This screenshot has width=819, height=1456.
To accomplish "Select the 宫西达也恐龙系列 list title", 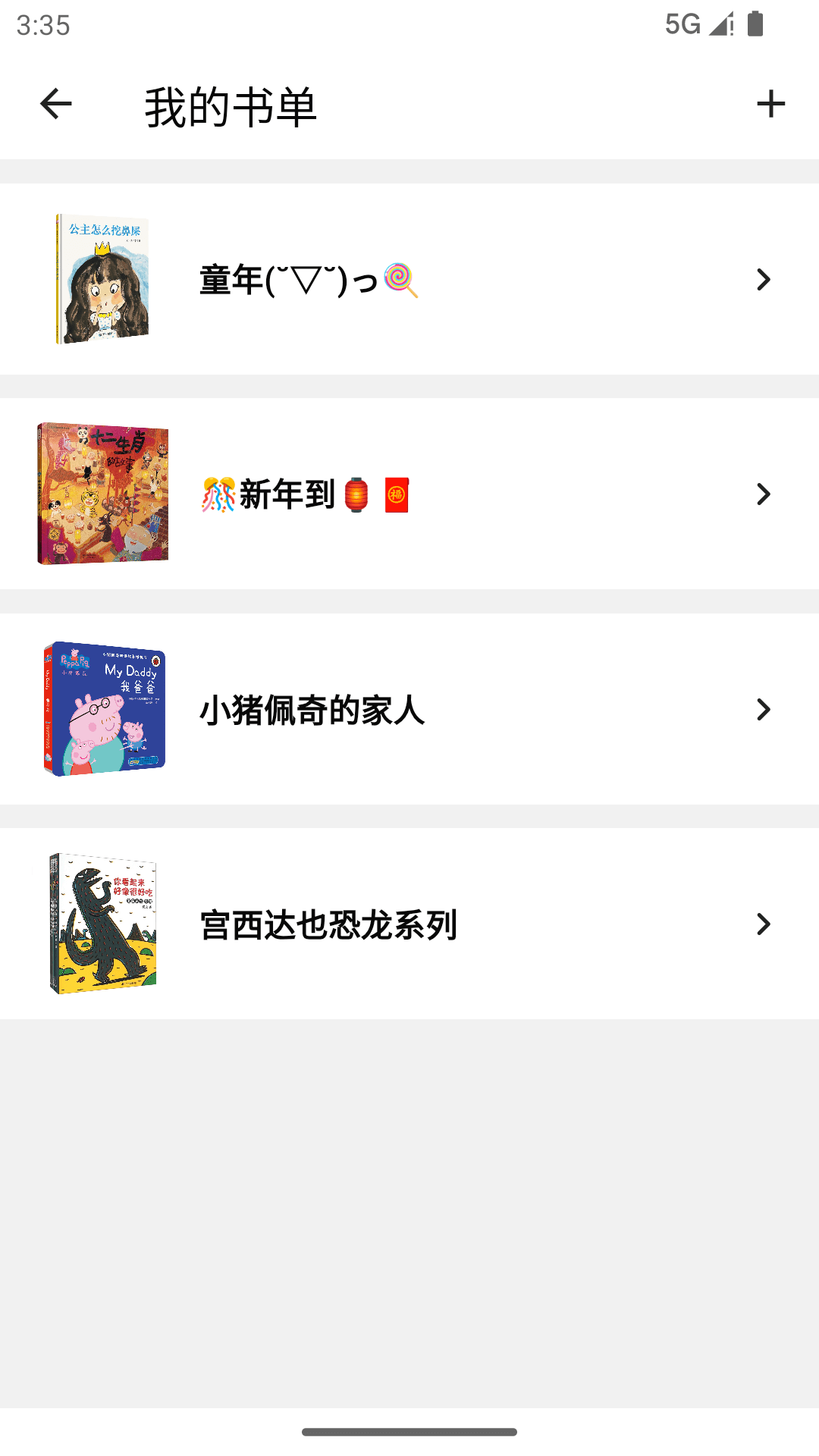I will [326, 925].
